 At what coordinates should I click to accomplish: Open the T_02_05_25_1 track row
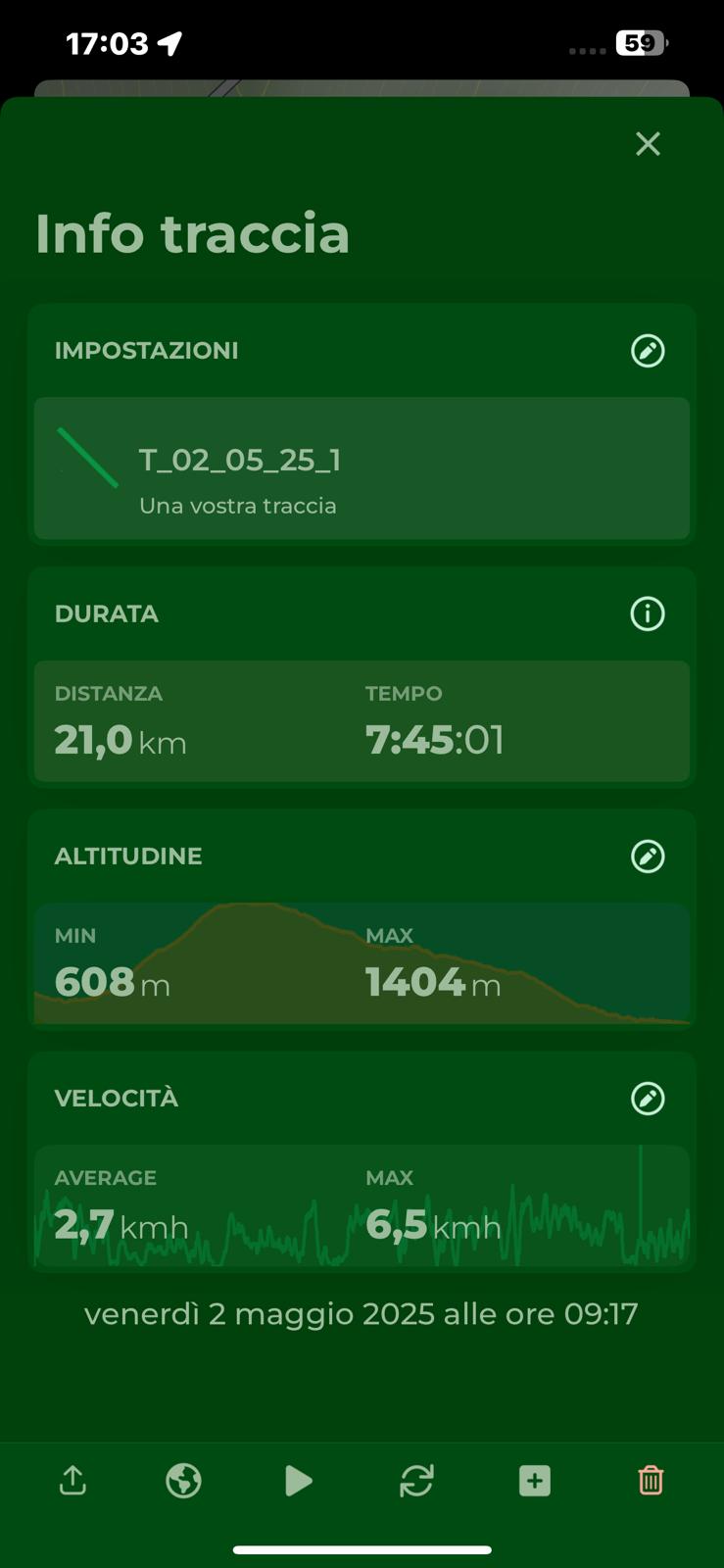tap(362, 468)
